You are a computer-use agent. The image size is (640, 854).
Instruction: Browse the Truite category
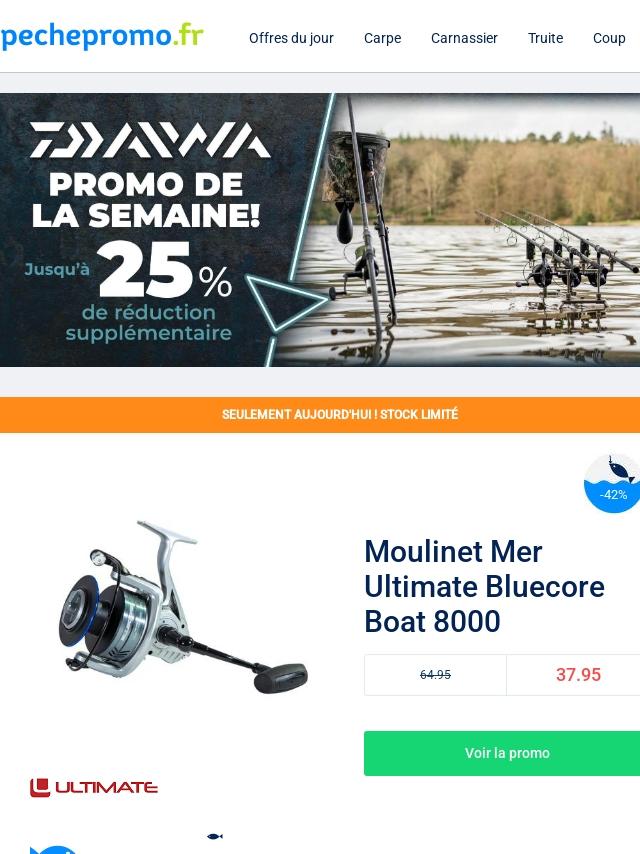click(545, 38)
